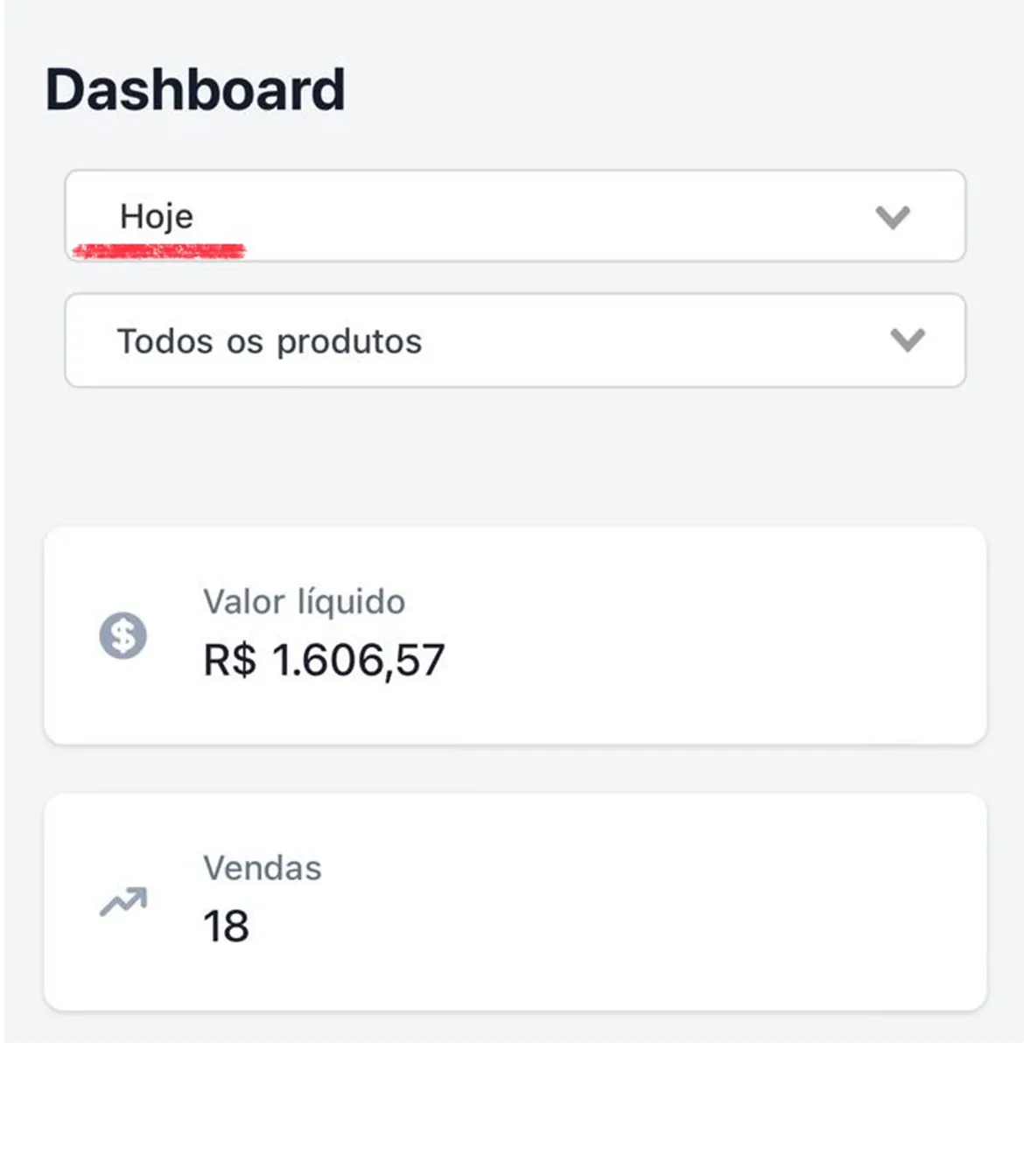Click the chevron arrow on the Hoje selector
1024x1176 pixels.
coord(894,217)
